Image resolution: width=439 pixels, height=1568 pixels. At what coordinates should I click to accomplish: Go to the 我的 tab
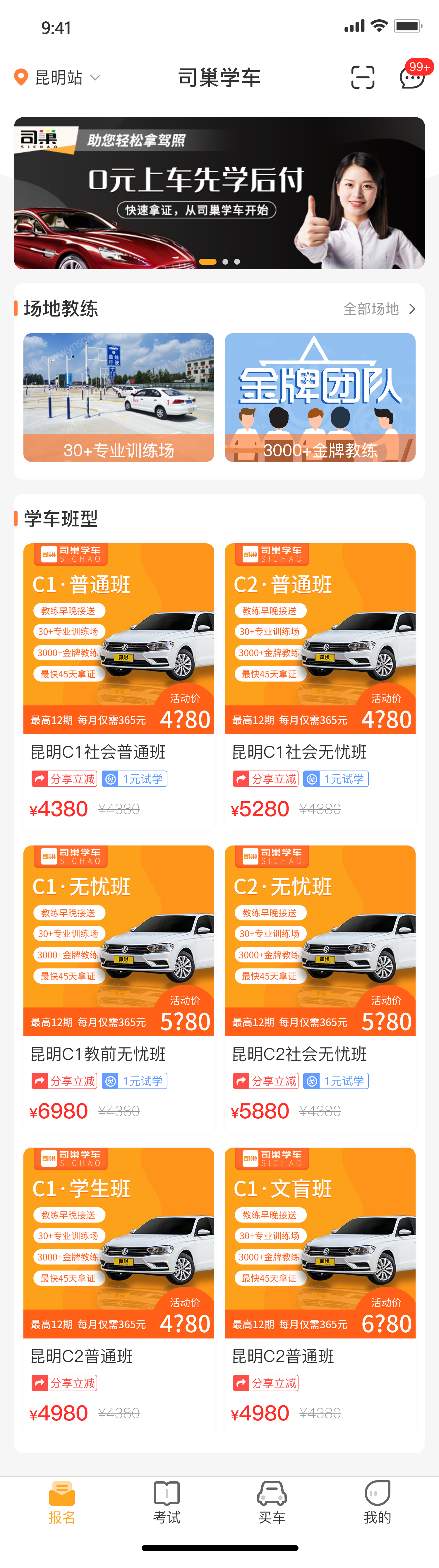(x=378, y=1502)
